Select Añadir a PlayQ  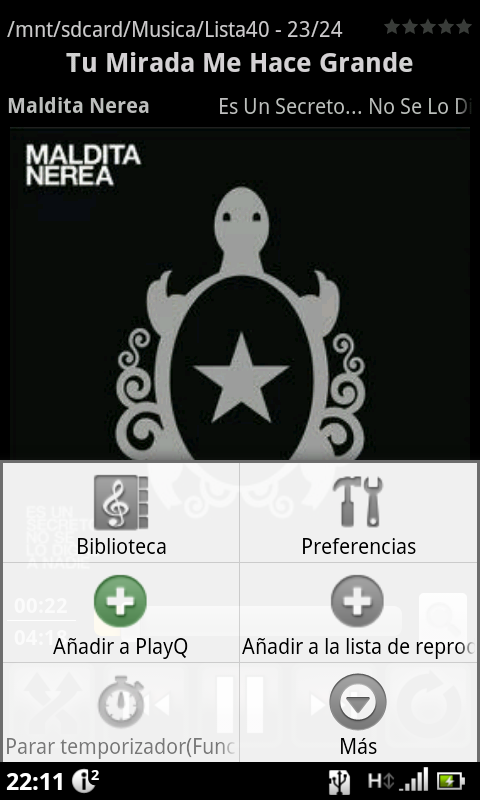coord(121,613)
